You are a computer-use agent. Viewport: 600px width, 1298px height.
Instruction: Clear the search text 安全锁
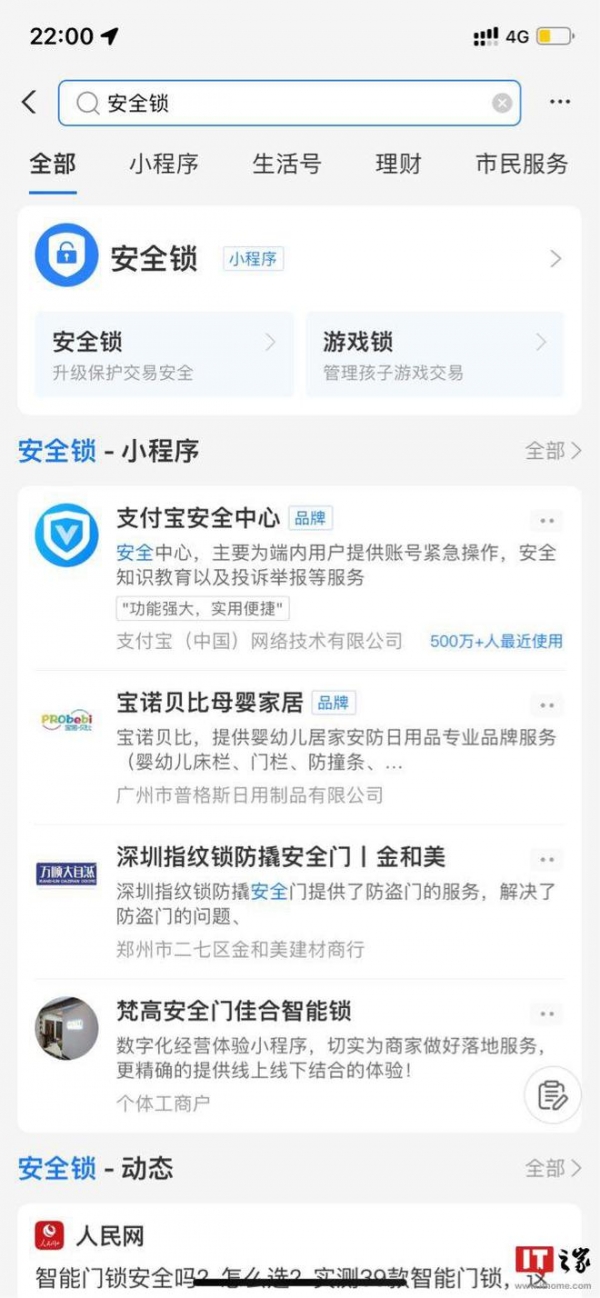502,103
